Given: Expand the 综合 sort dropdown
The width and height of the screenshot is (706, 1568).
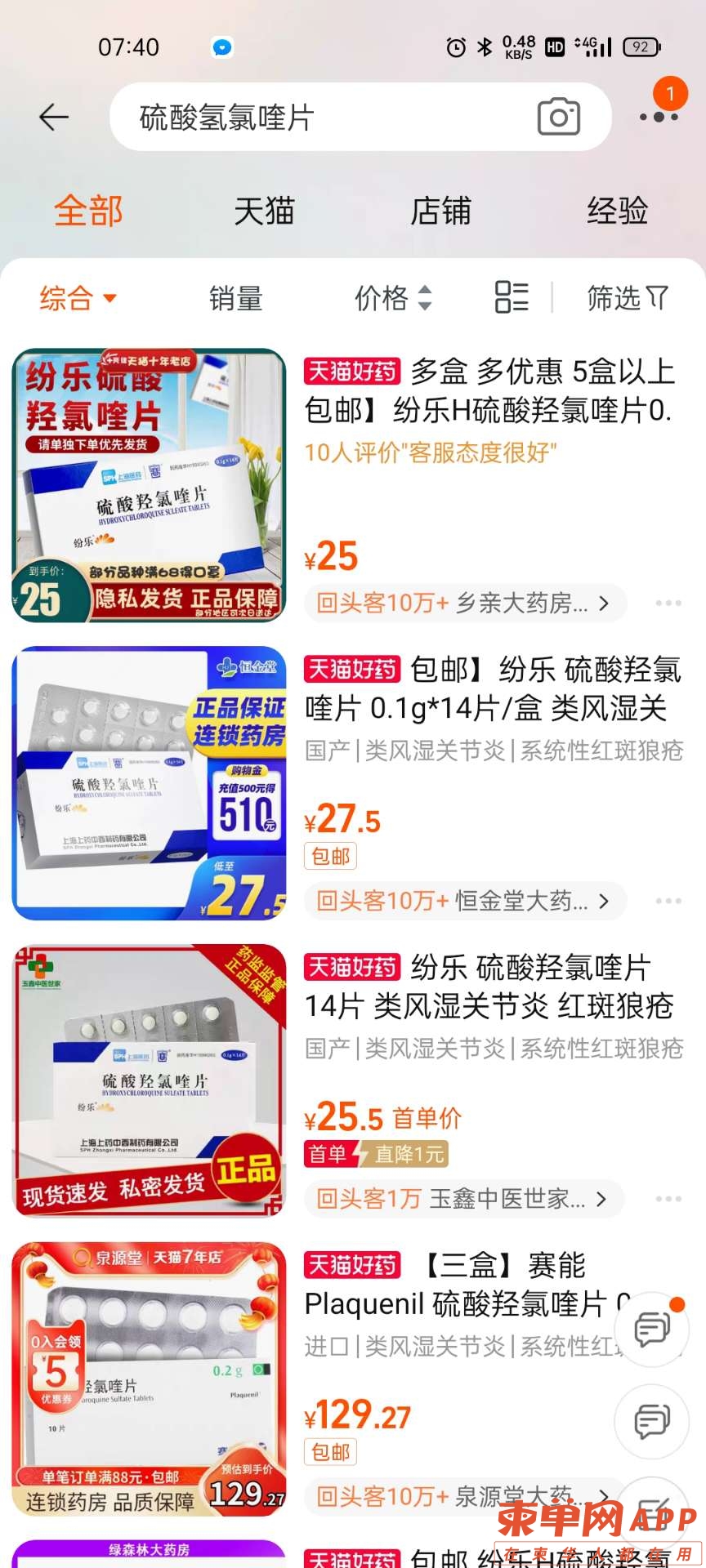Looking at the screenshot, I should point(78,298).
